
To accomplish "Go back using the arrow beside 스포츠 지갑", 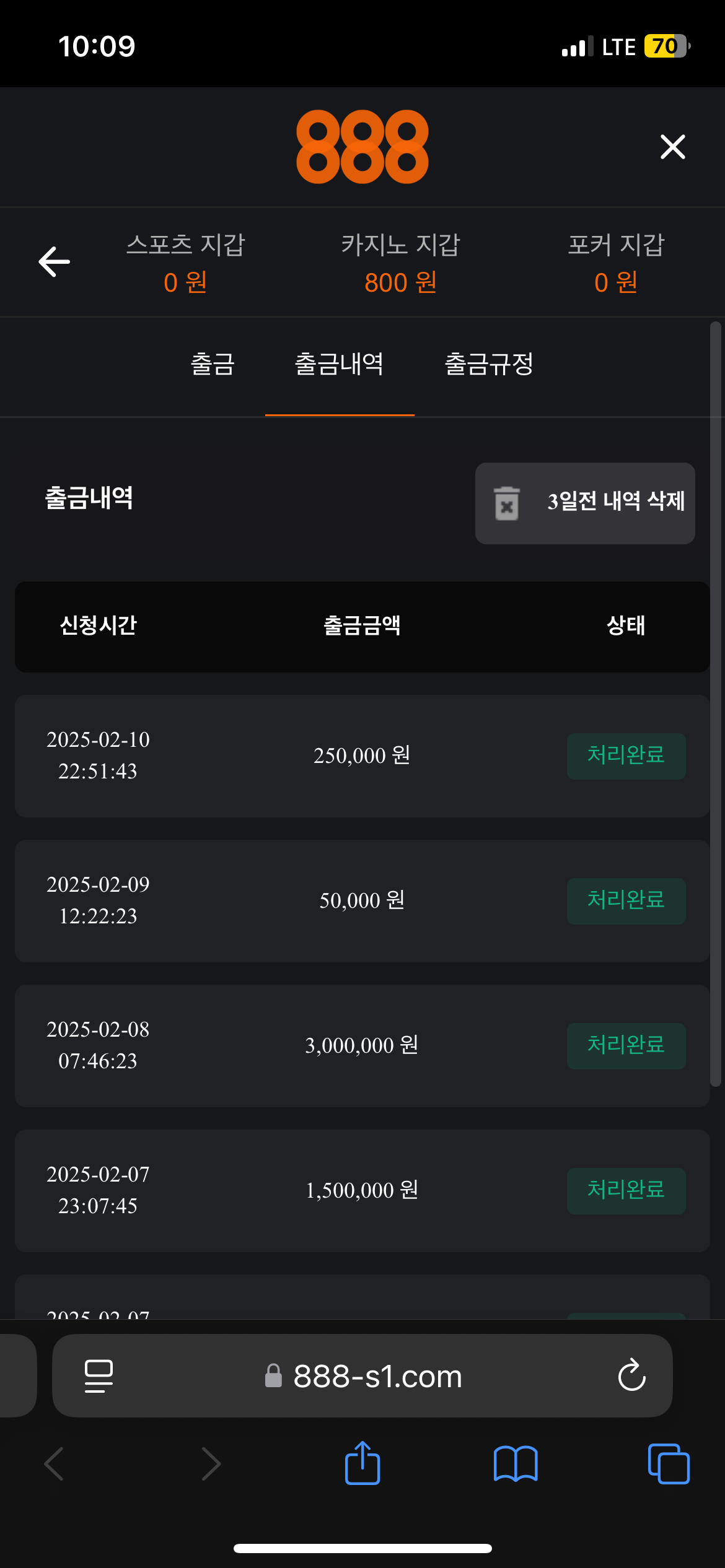I will tap(55, 261).
